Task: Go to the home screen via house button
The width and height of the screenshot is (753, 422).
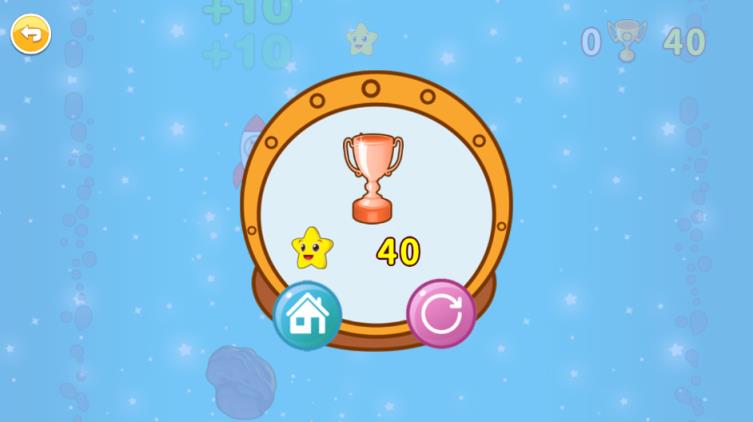Action: click(308, 315)
